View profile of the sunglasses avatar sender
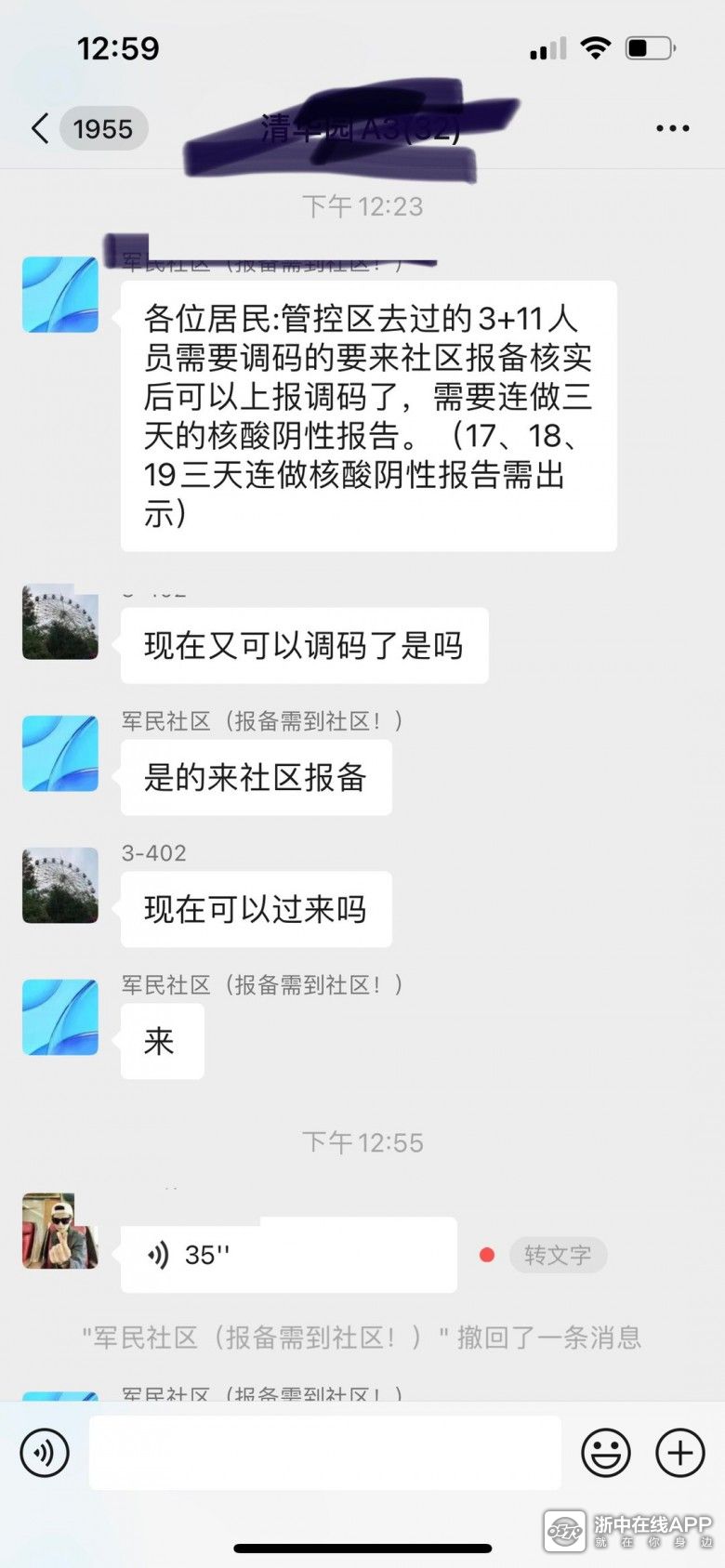This screenshot has height=1568, width=725. click(60, 1232)
